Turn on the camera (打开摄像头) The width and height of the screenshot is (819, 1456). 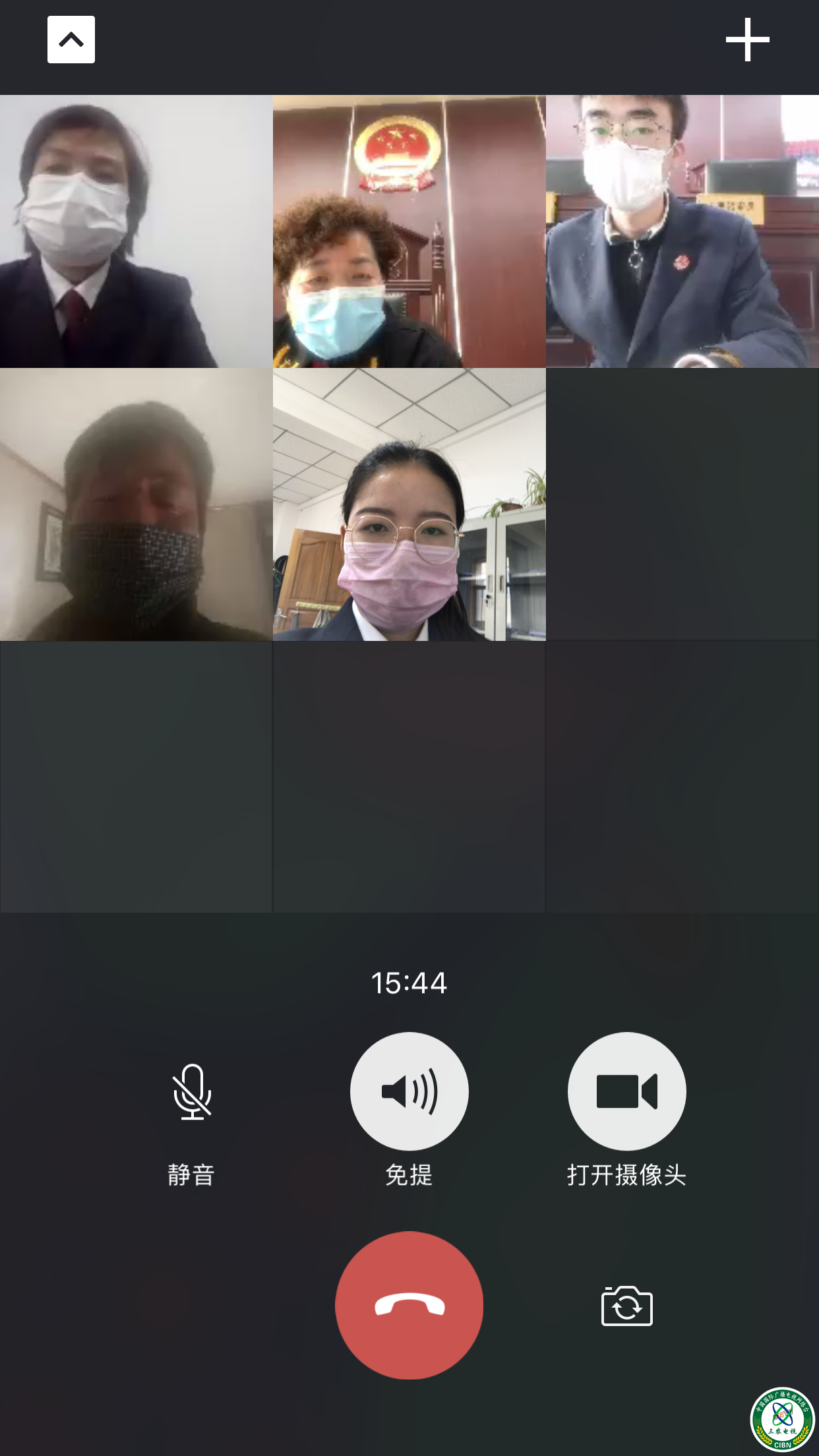pyautogui.click(x=626, y=1091)
